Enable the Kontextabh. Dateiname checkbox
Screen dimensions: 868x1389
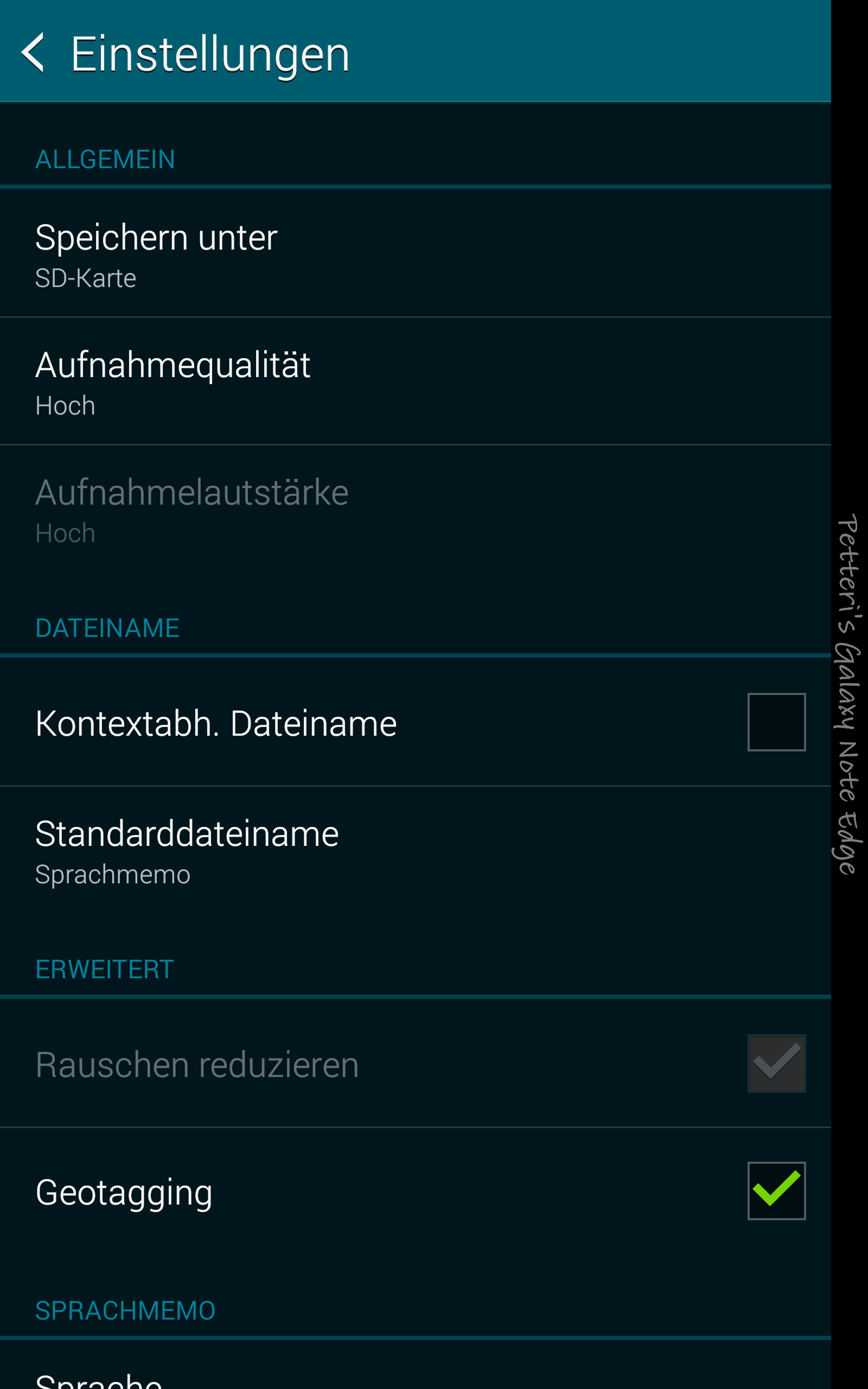tap(776, 722)
